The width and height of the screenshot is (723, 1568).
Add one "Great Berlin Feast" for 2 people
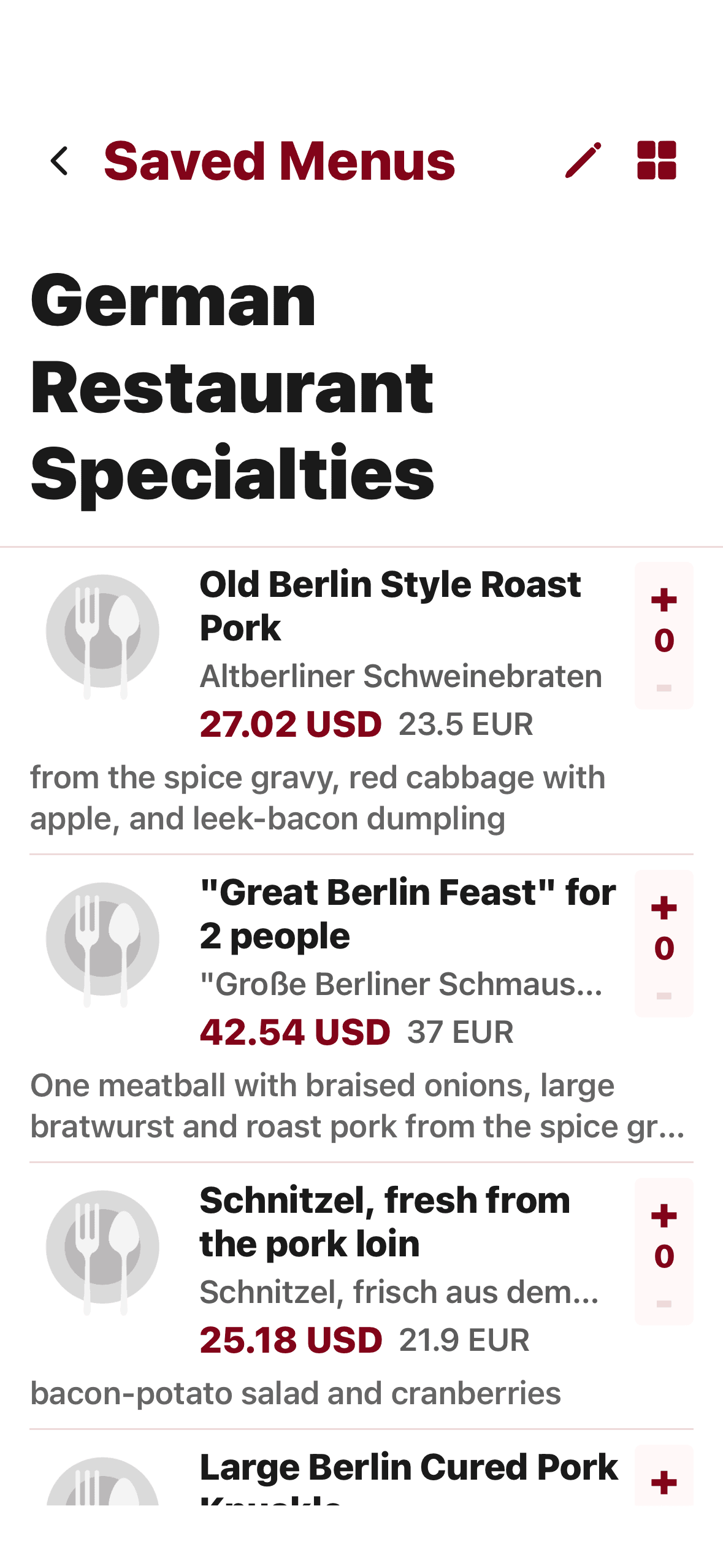click(x=664, y=908)
